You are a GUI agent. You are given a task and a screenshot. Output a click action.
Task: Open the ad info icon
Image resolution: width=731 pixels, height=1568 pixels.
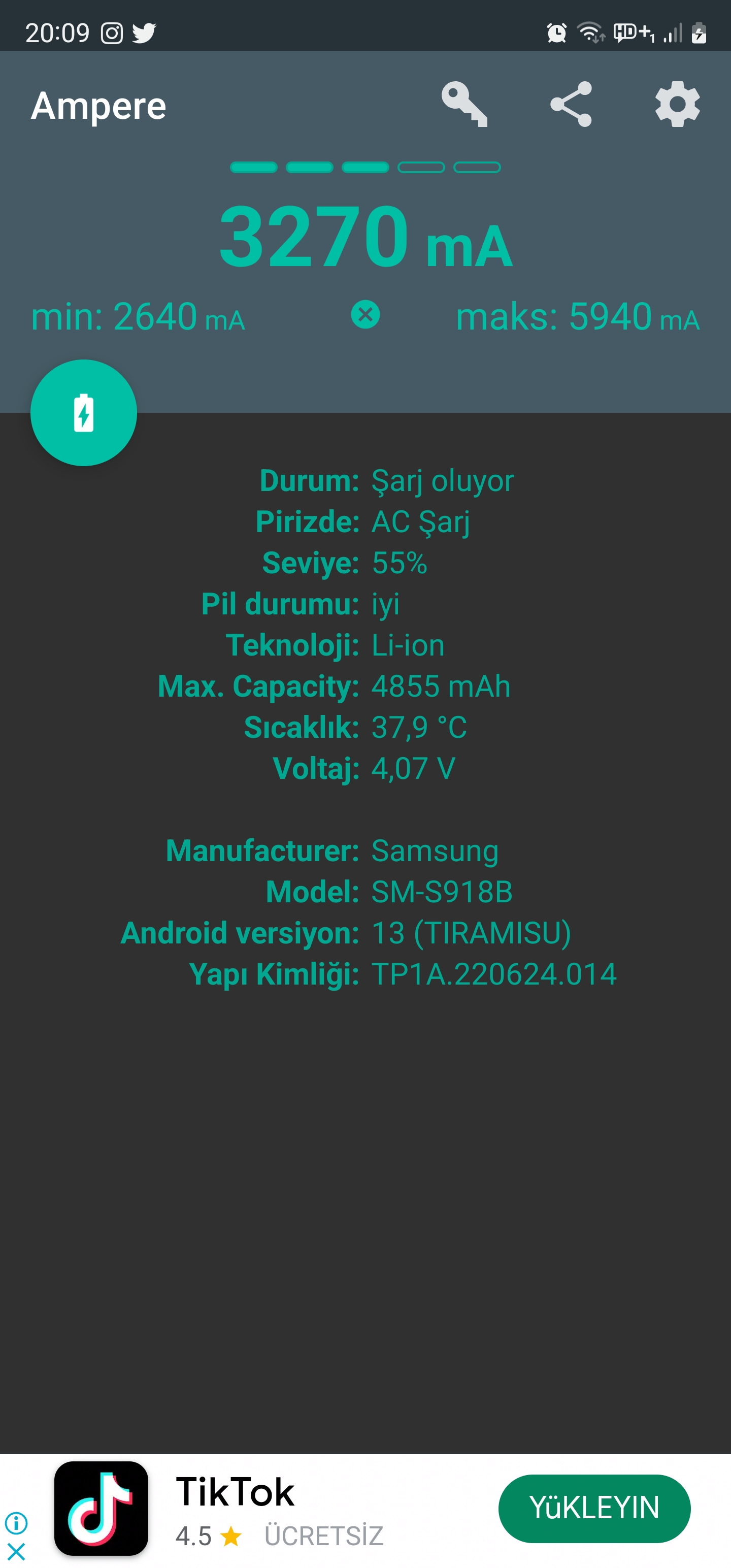[16, 1523]
